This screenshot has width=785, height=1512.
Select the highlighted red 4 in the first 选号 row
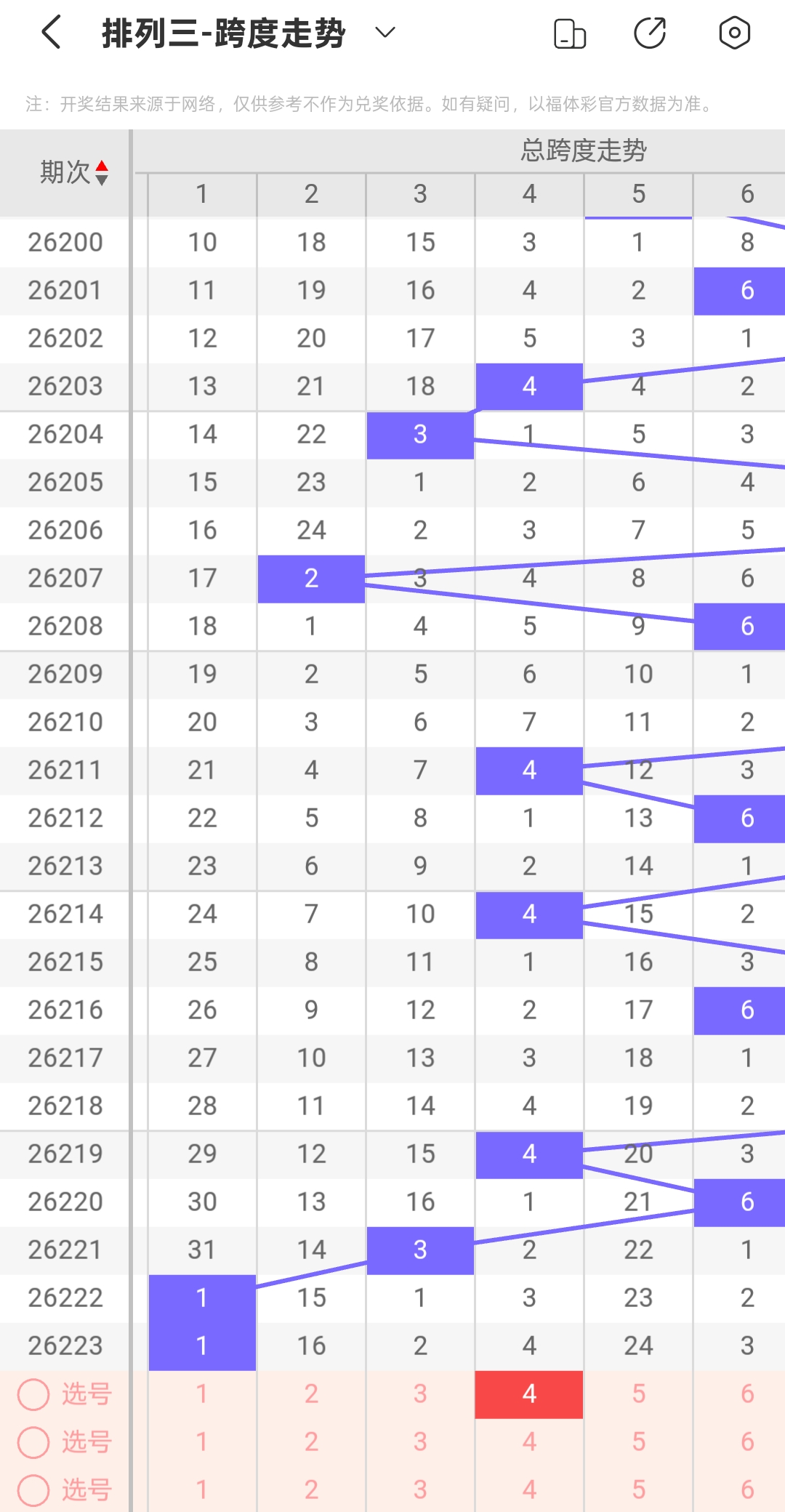(529, 1394)
